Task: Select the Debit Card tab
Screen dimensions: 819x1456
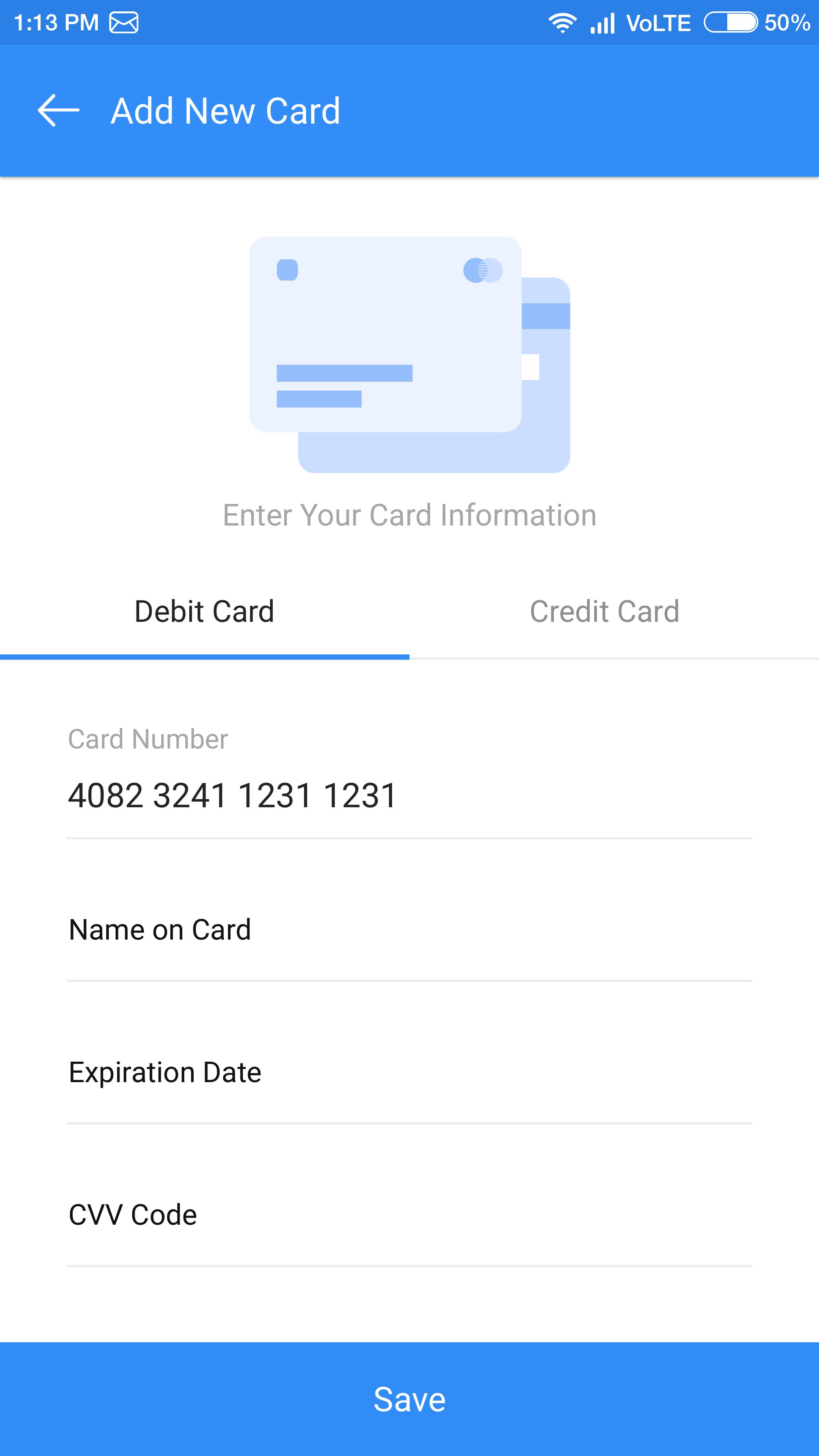Action: click(x=205, y=612)
